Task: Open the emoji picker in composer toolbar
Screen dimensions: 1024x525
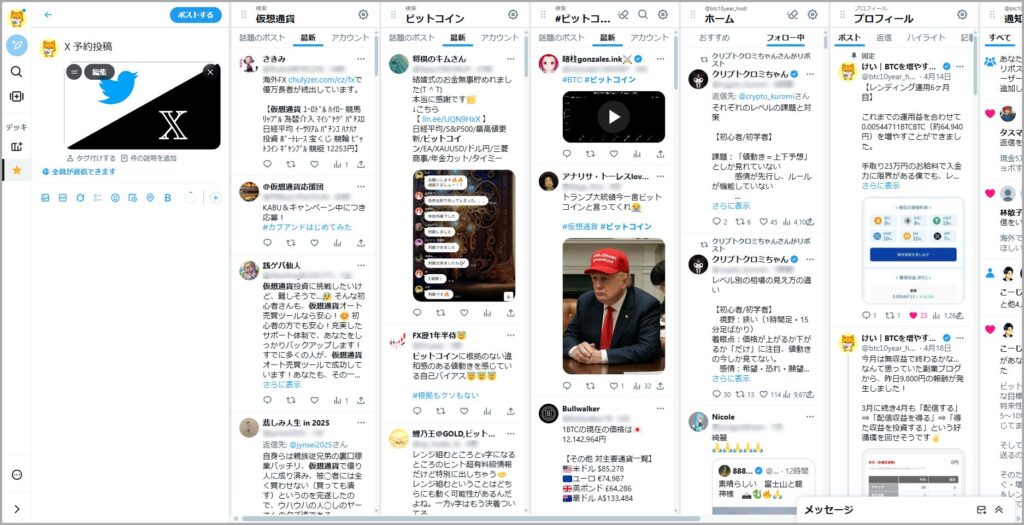Action: pyautogui.click(x=116, y=198)
